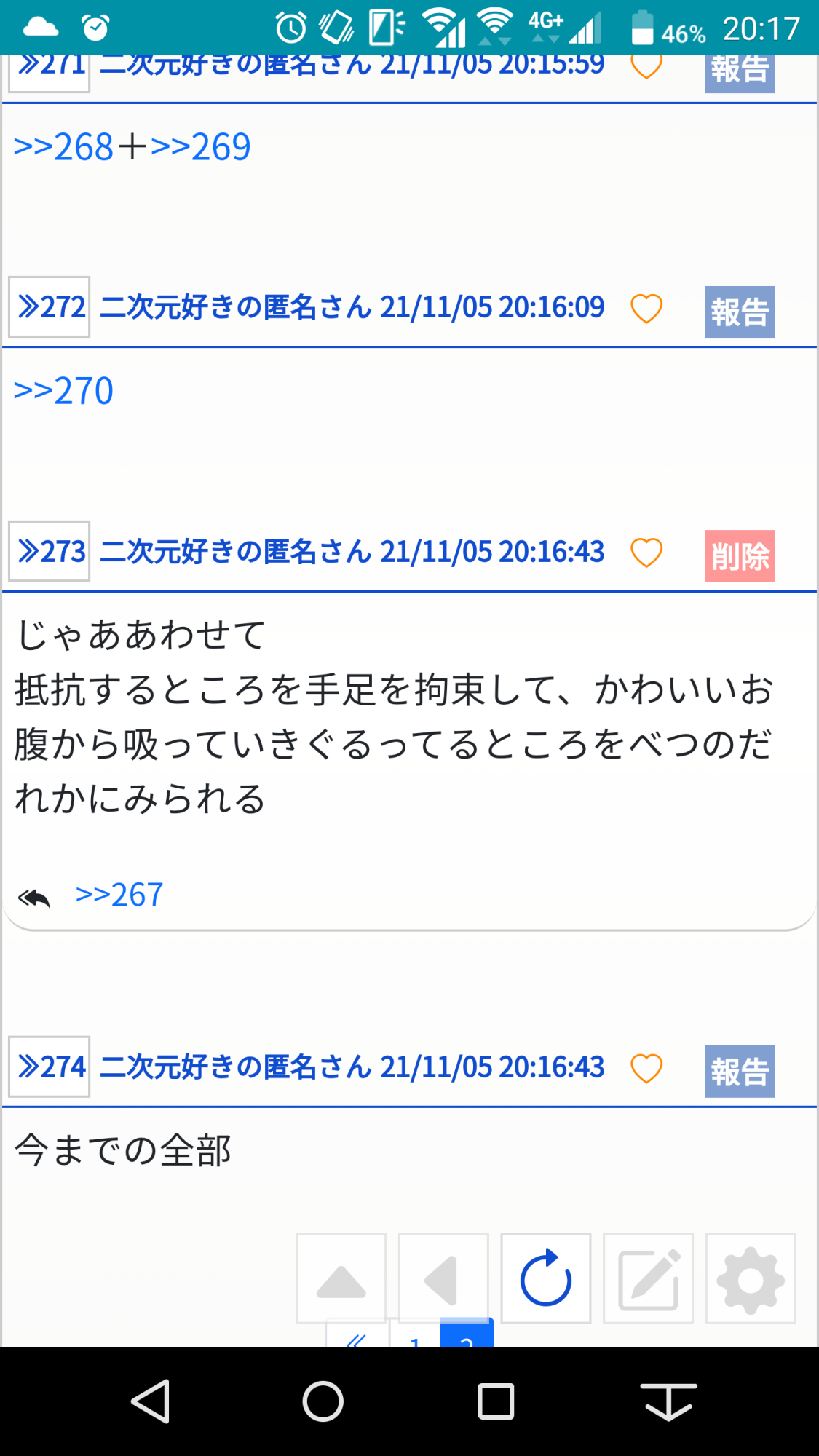Tap the >>267 reply reference link
The height and width of the screenshot is (1456, 819).
[x=119, y=895]
